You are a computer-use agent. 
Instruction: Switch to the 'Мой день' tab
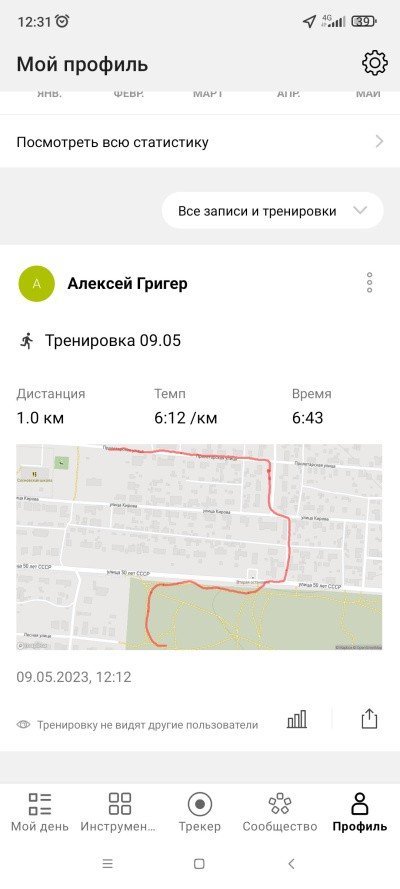[40, 812]
